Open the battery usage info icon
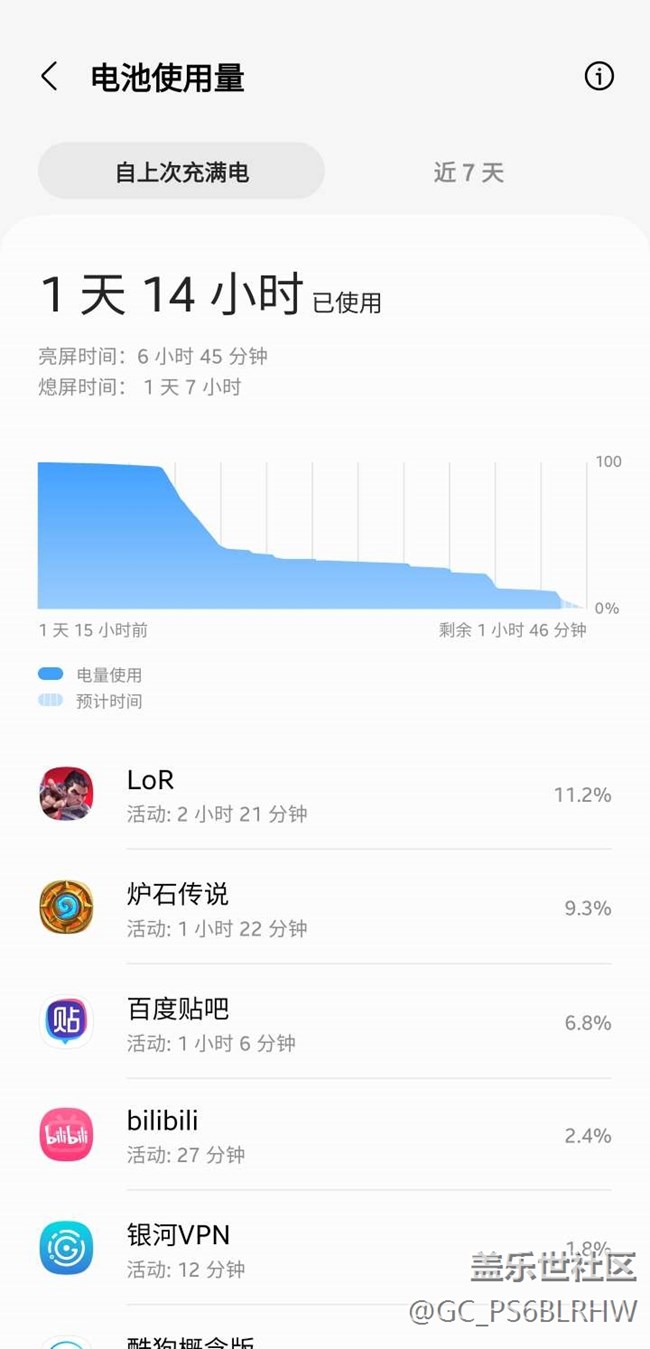This screenshot has height=1349, width=650. tap(599, 76)
